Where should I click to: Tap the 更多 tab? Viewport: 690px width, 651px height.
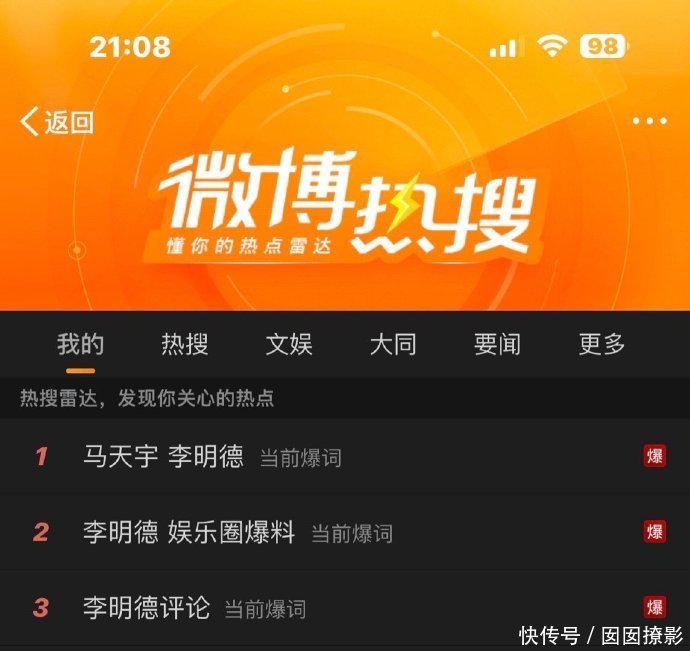click(x=602, y=344)
